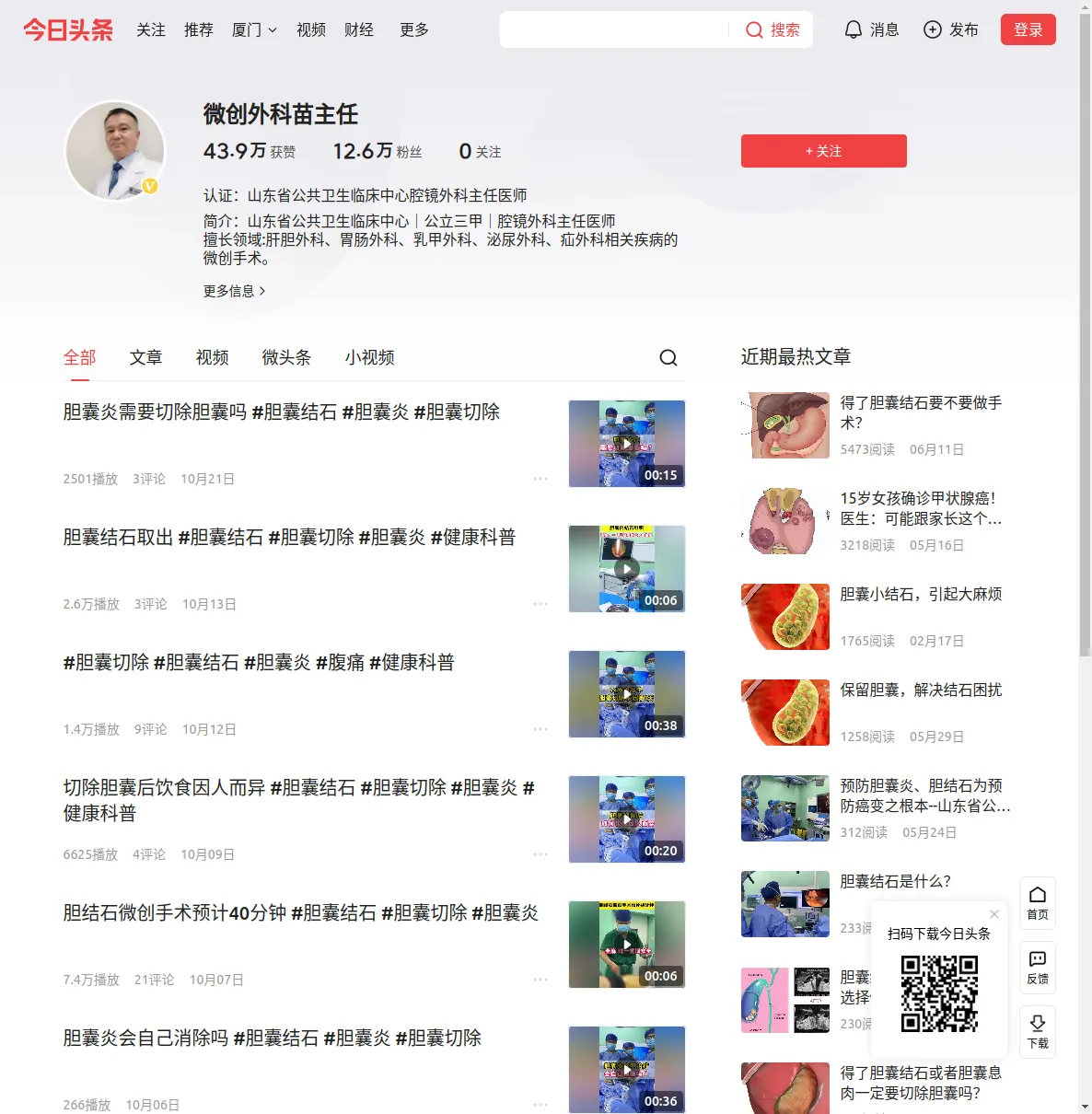Image resolution: width=1092 pixels, height=1114 pixels.
Task: Expand 更多信息 about the doctor
Action: 234,291
